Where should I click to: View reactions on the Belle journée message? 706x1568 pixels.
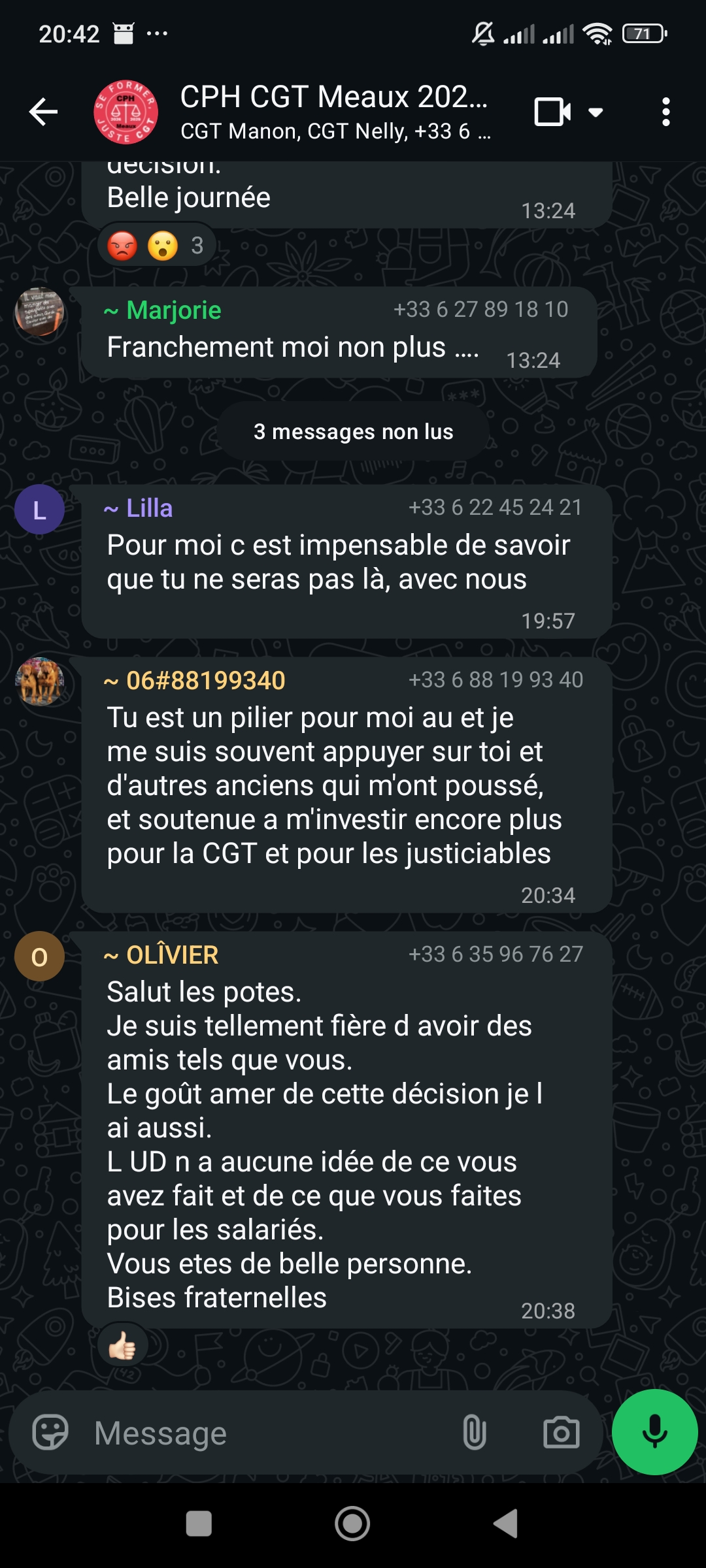(157, 246)
